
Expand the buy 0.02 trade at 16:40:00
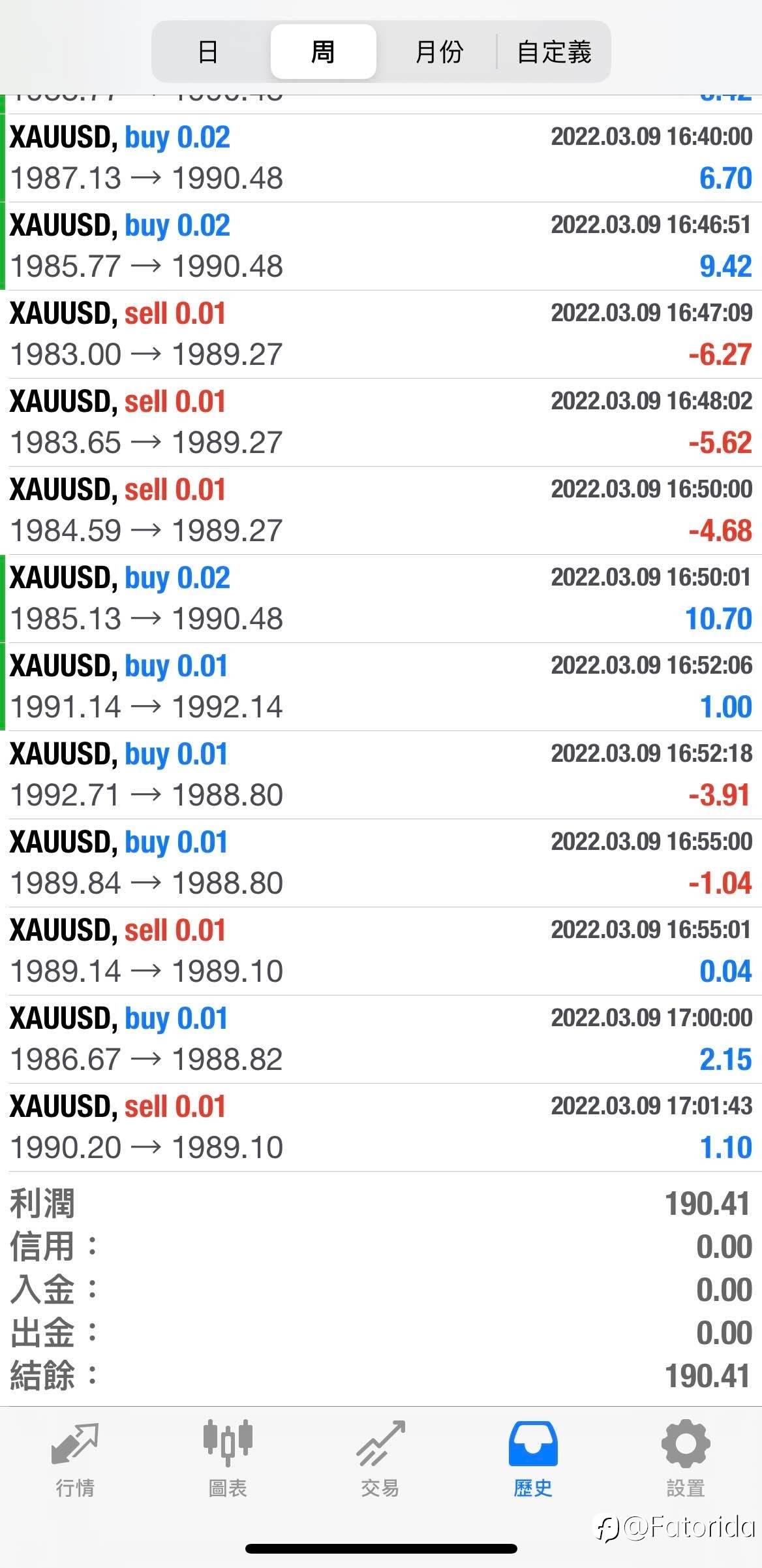(x=381, y=158)
